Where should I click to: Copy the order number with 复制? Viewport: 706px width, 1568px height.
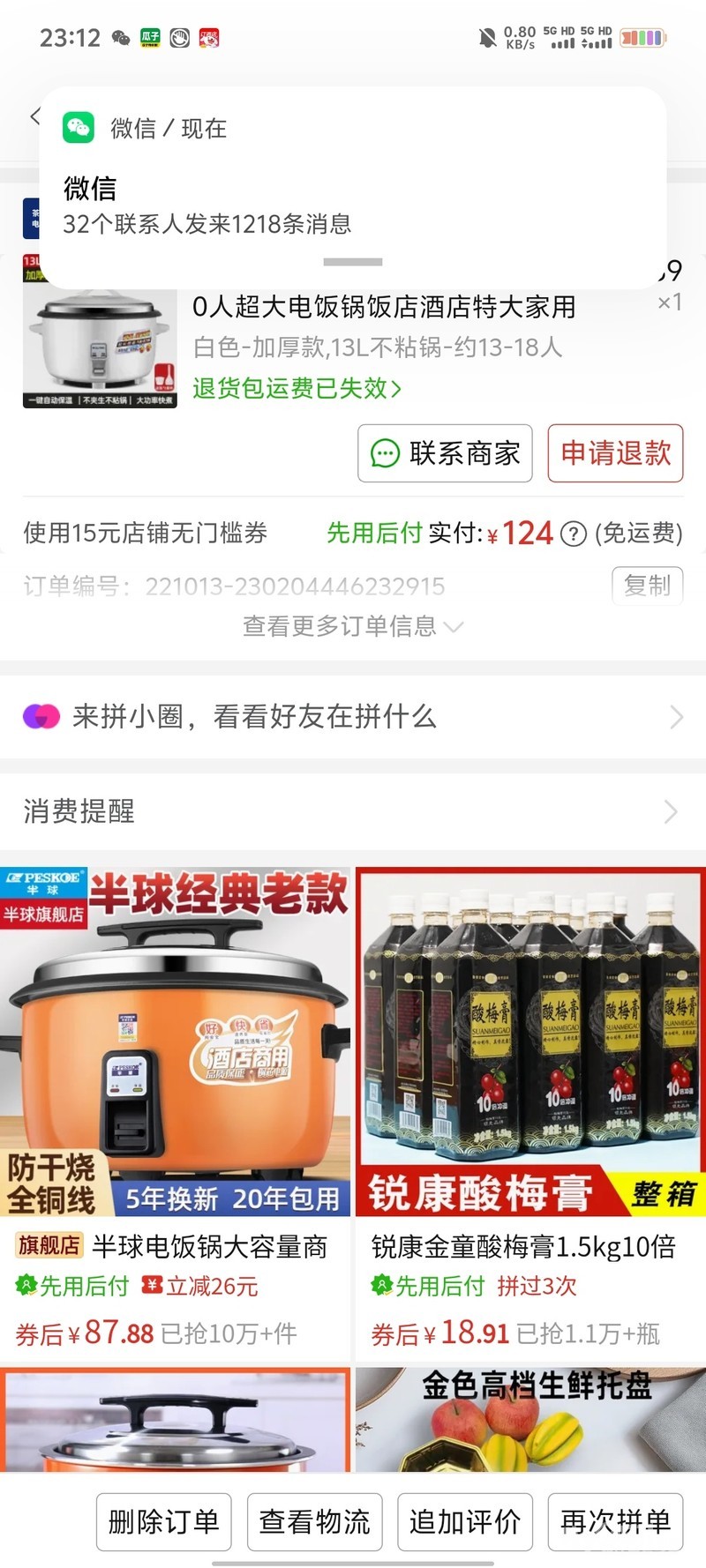(x=647, y=585)
